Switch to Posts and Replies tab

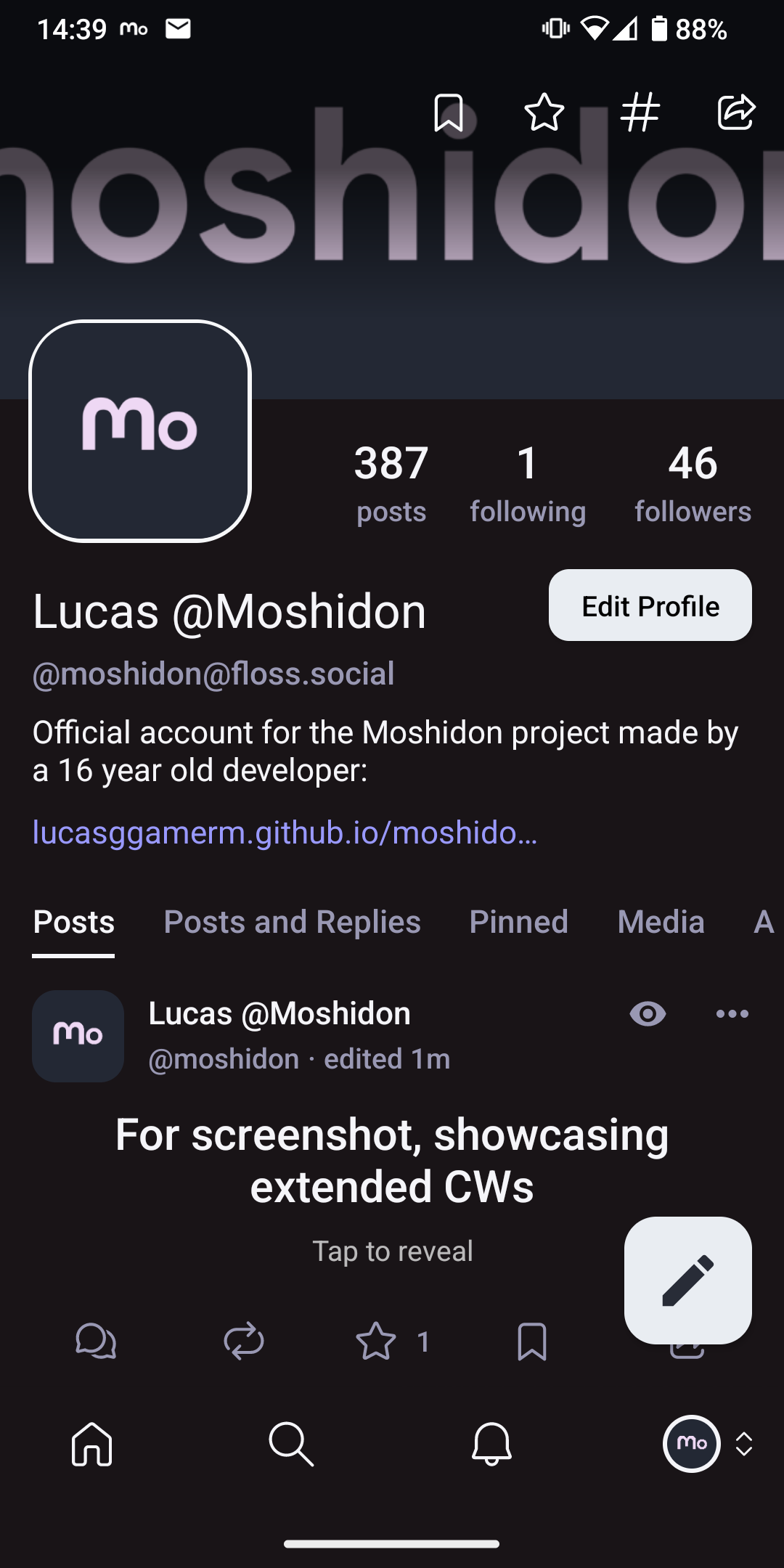coord(292,922)
